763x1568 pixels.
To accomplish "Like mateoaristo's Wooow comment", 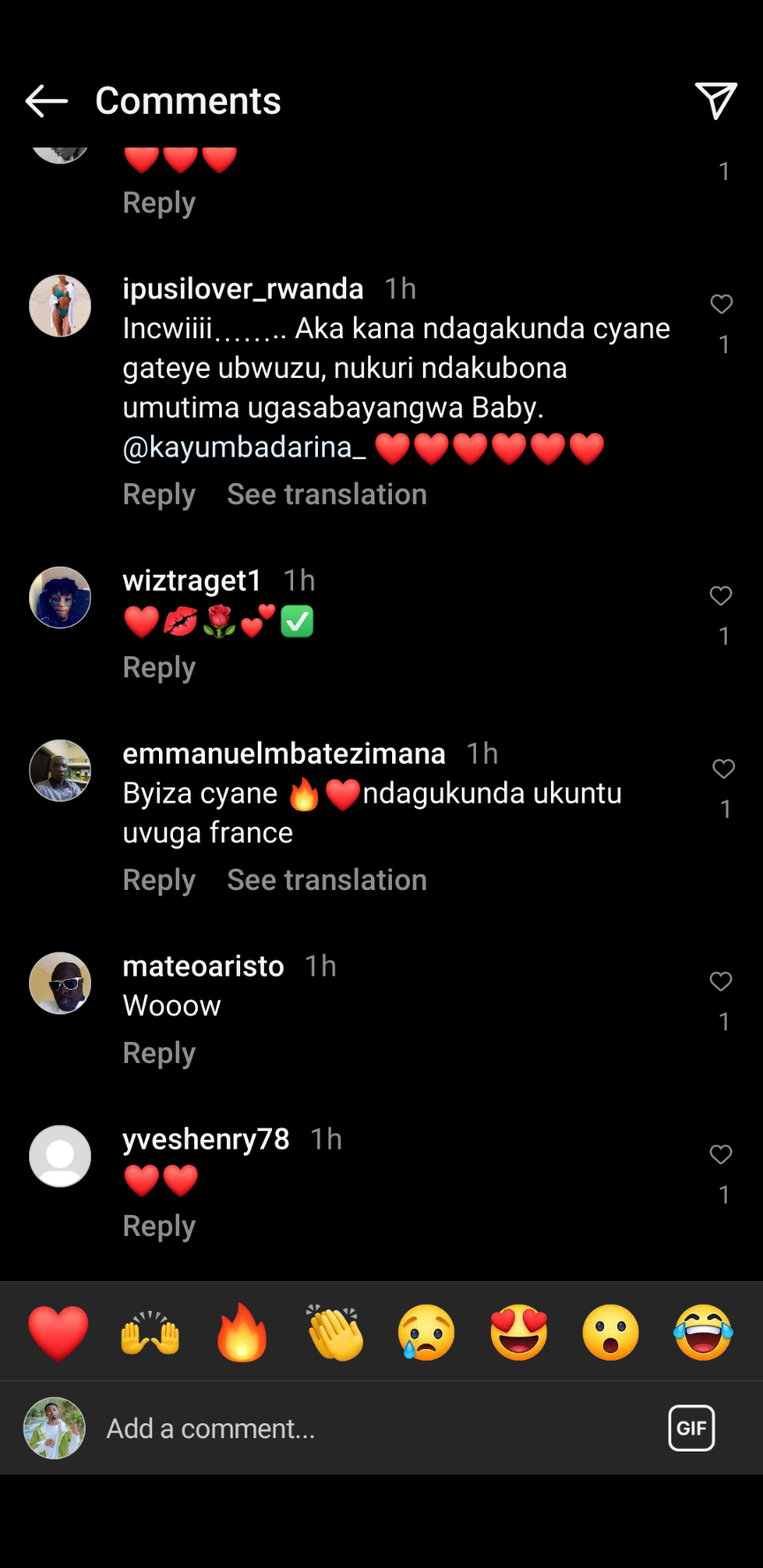I will point(721,982).
